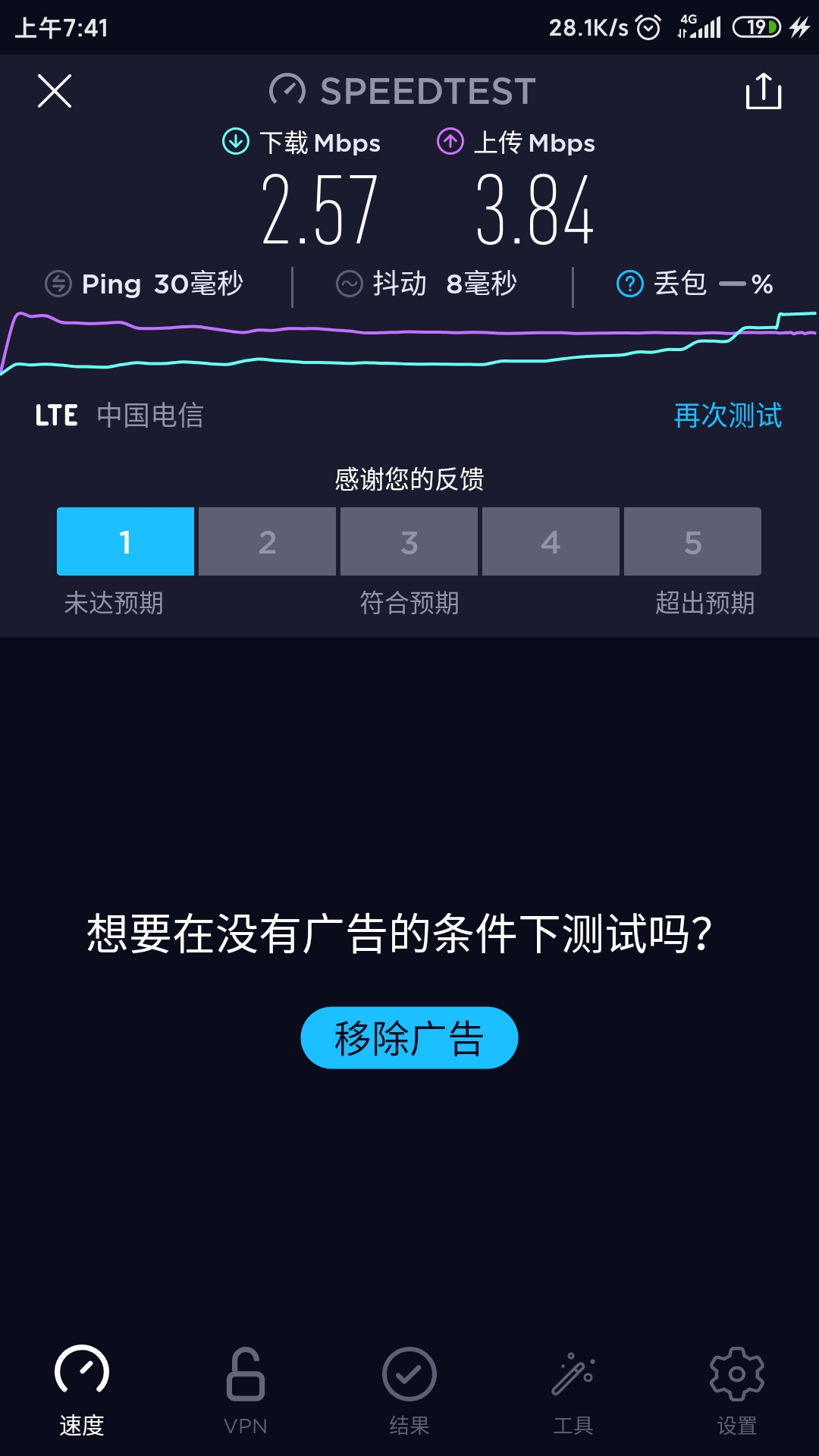Open the 丢包 packet loss help icon
819x1456 pixels.
click(629, 284)
